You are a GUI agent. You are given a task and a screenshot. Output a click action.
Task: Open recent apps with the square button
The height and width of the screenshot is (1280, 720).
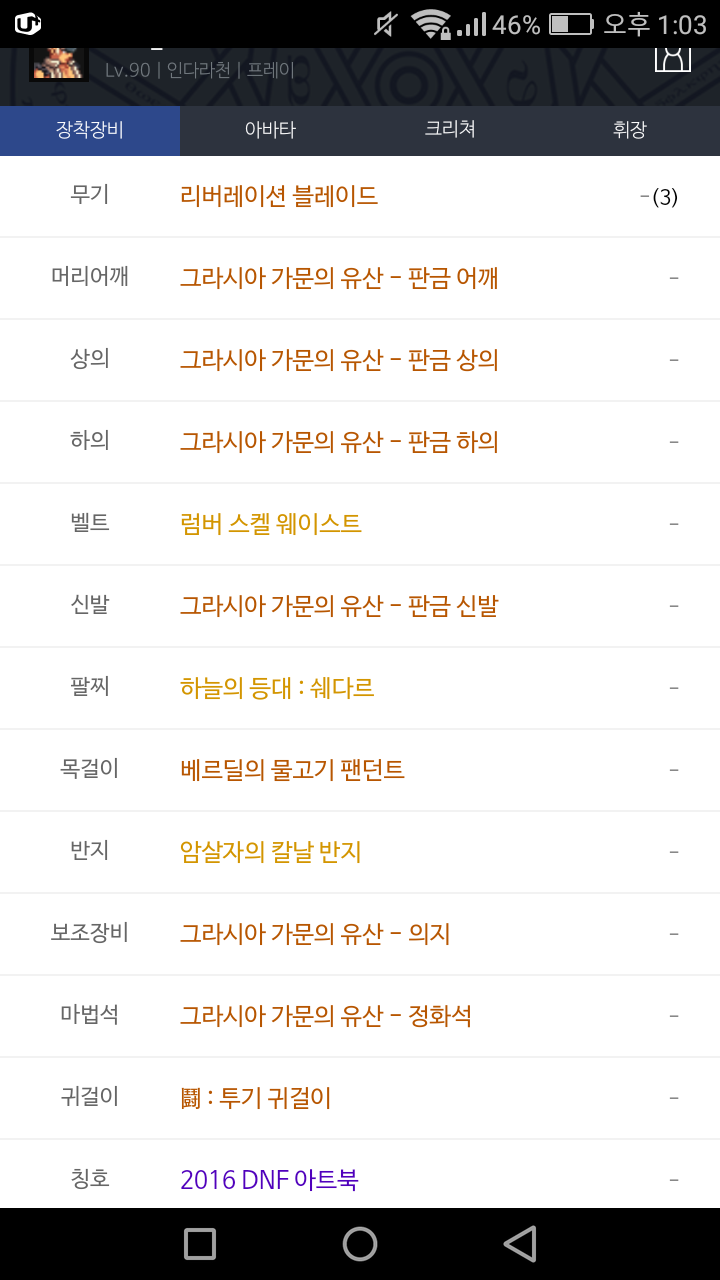coord(200,1244)
